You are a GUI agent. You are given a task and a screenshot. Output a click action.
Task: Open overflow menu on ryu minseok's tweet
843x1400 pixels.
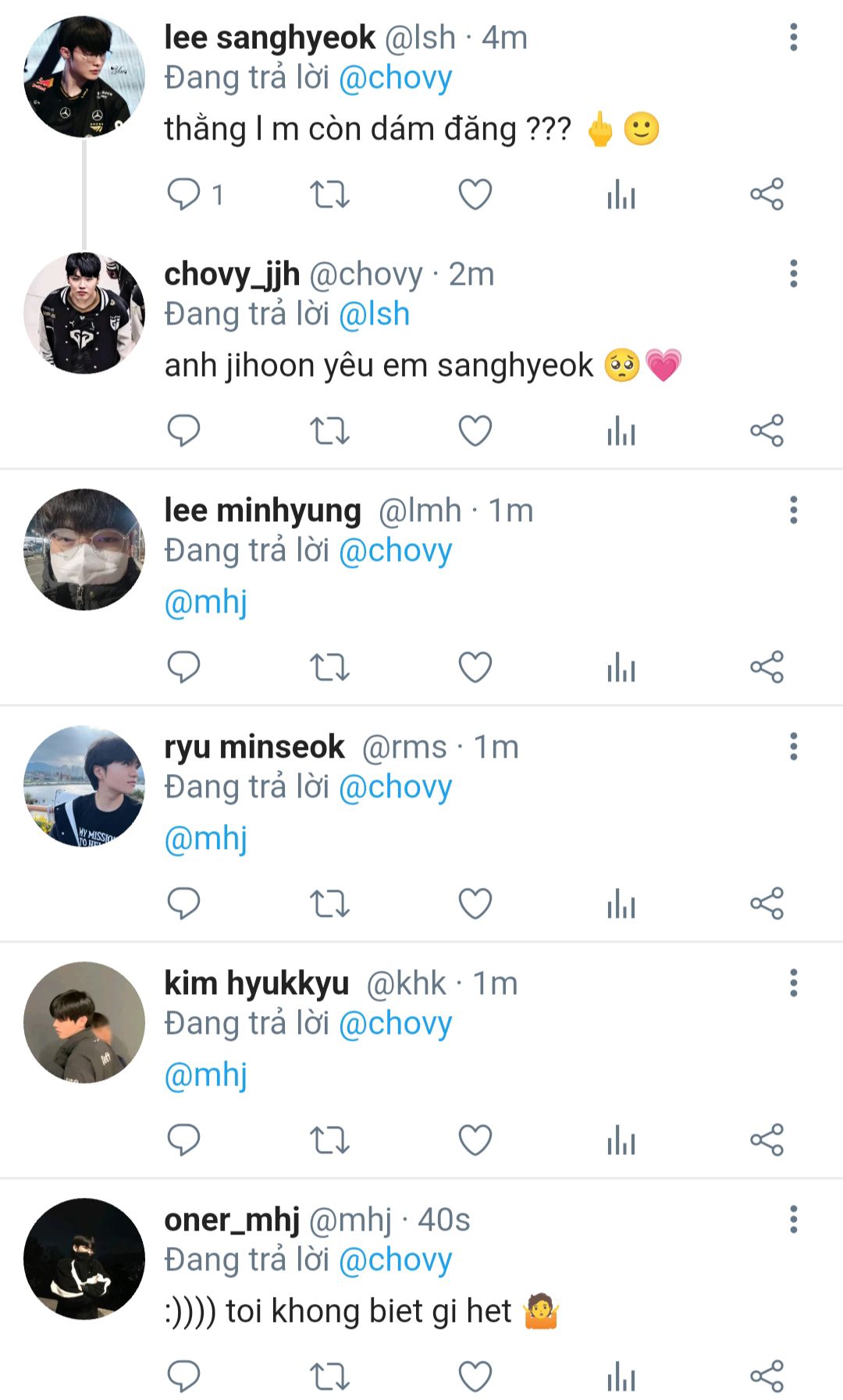click(793, 747)
